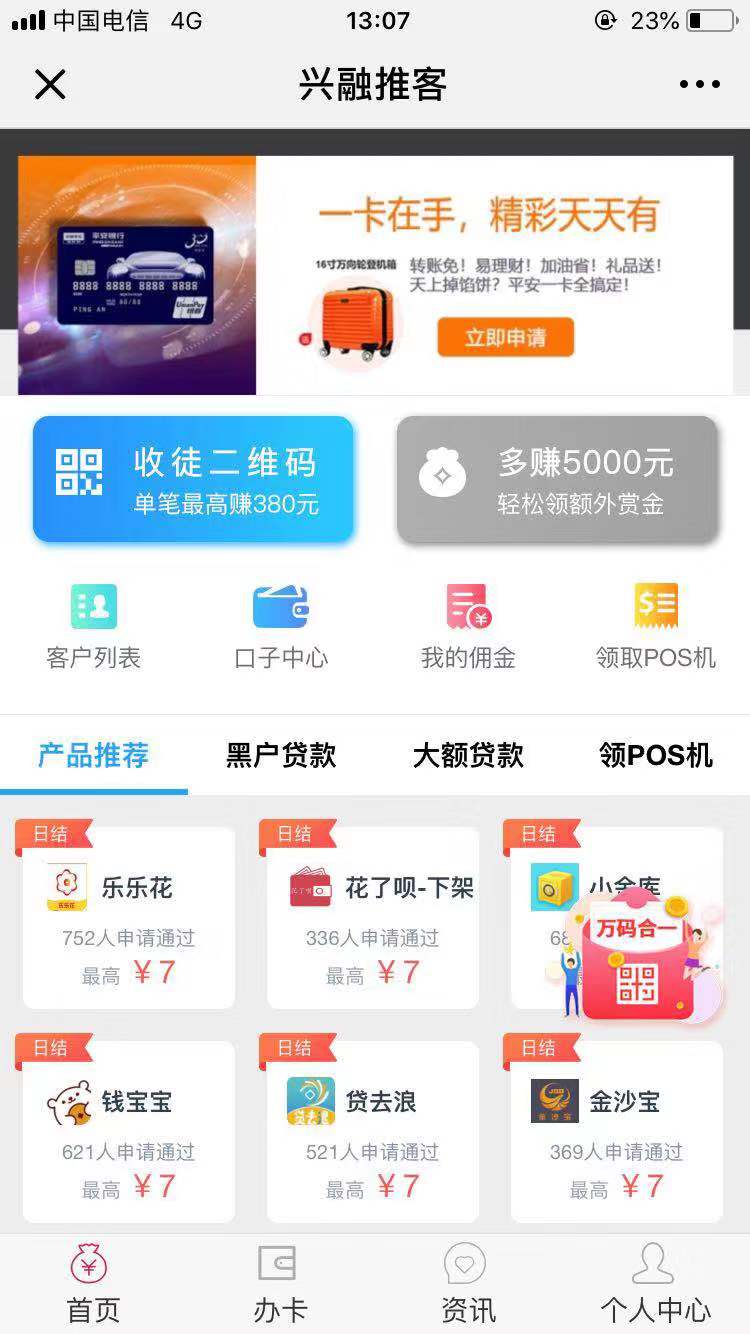750x1334 pixels.
Task: Switch to the 大额贷款 tab
Action: click(x=467, y=757)
